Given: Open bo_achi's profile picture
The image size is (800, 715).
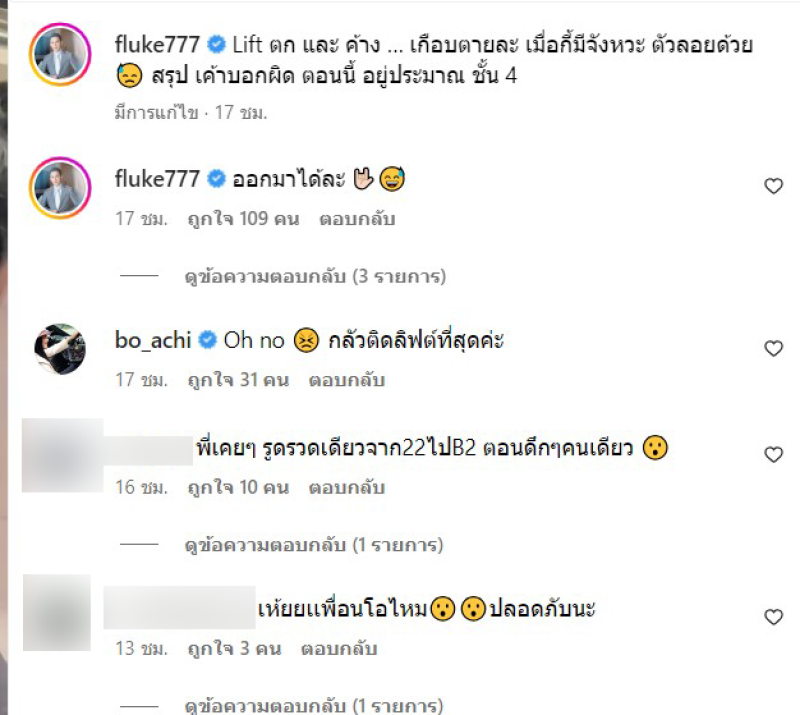Looking at the screenshot, I should click(60, 349).
